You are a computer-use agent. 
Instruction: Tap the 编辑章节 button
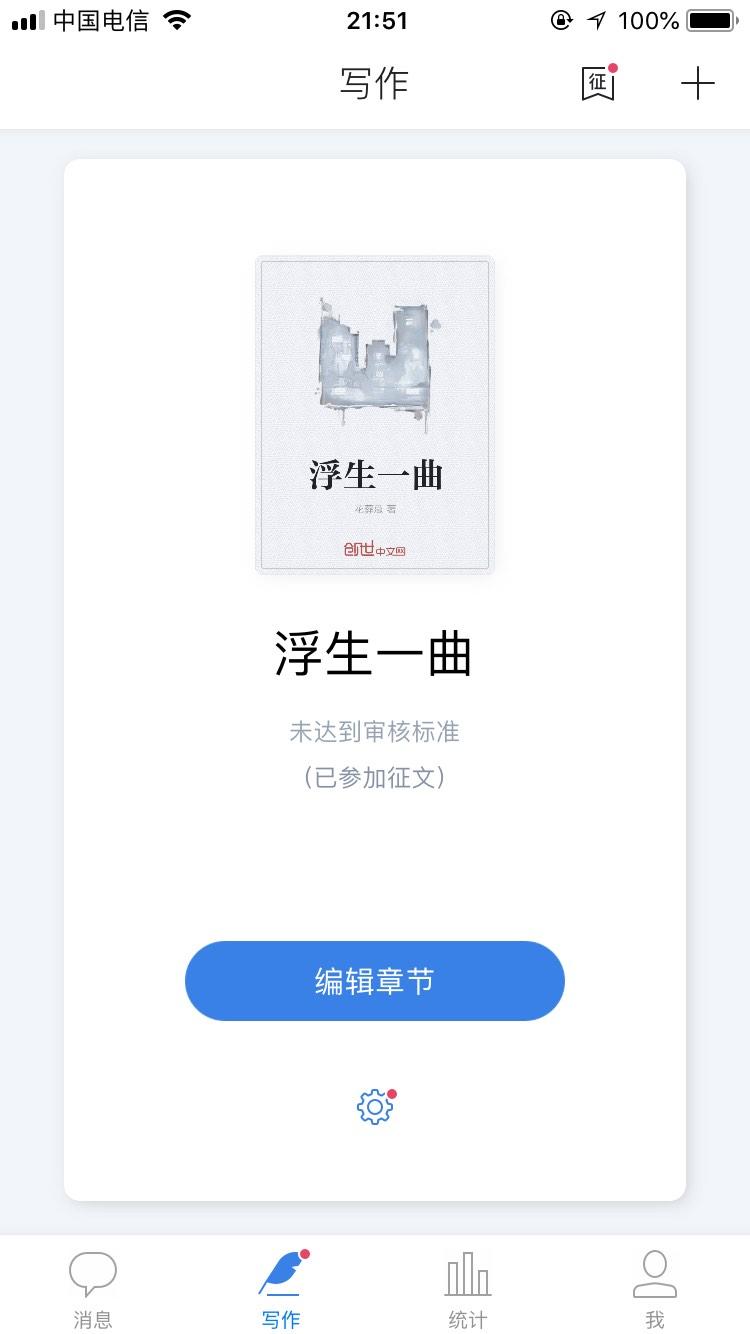pos(375,981)
